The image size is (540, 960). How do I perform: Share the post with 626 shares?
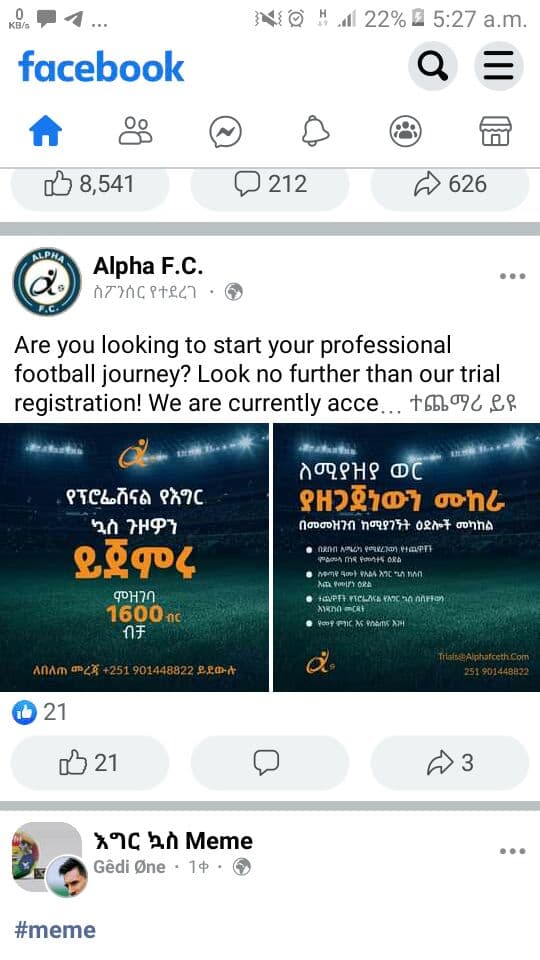pos(450,186)
